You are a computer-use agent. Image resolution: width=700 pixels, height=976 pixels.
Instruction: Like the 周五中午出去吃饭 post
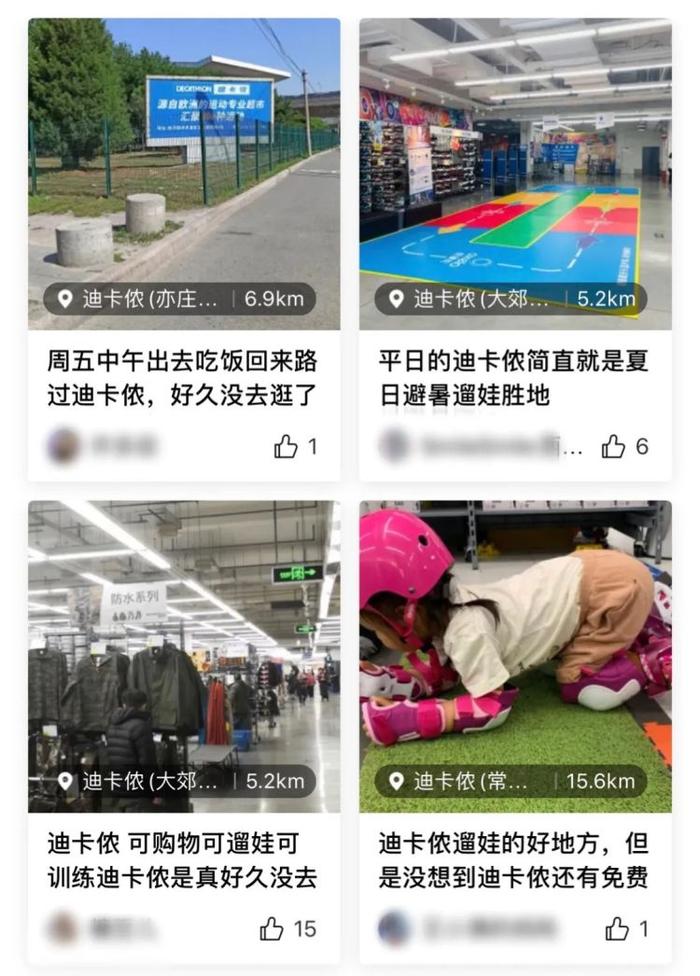coord(286,447)
